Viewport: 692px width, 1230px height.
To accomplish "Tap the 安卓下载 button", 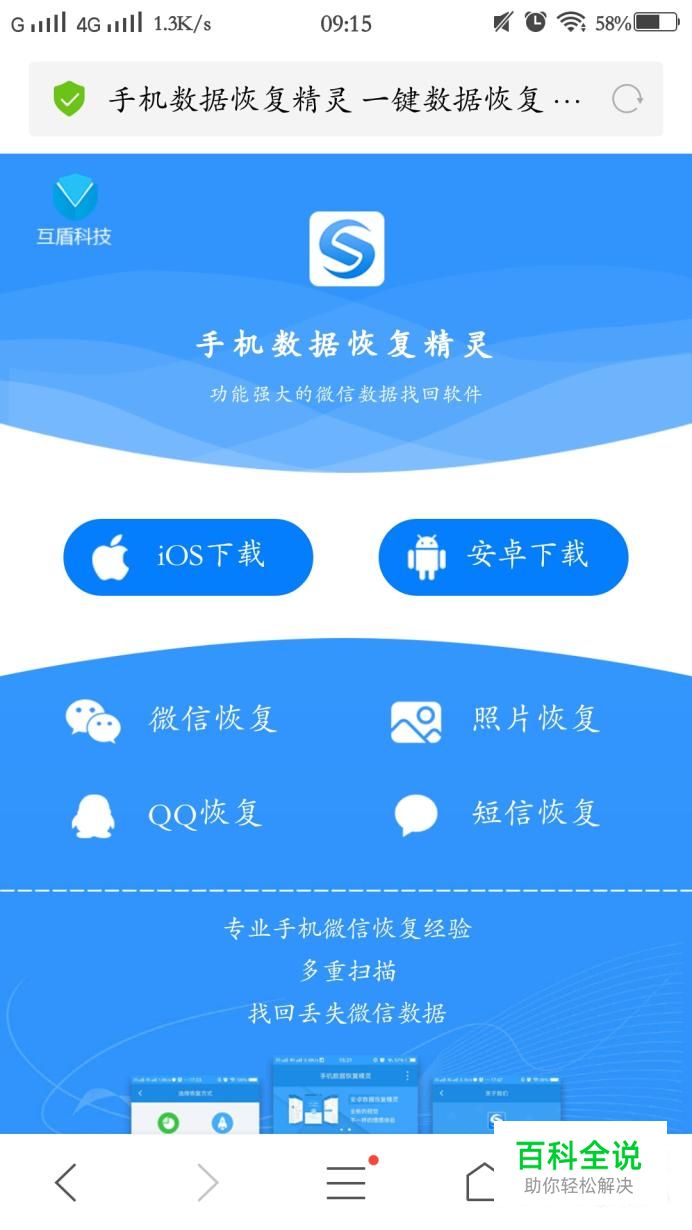I will click(x=503, y=557).
